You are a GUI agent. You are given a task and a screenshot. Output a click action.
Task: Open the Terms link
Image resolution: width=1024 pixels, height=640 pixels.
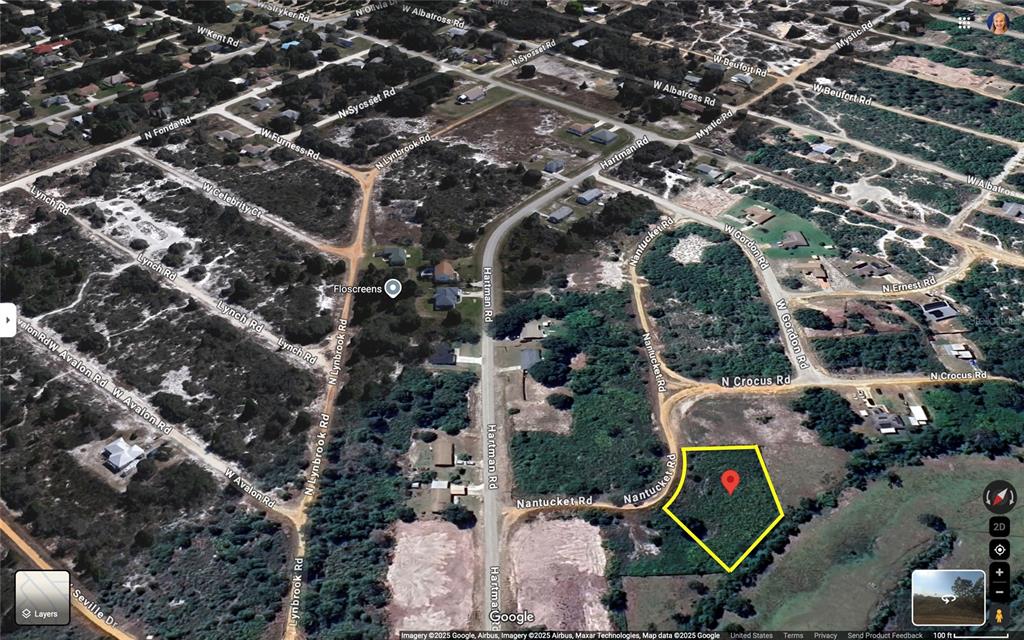[792, 635]
